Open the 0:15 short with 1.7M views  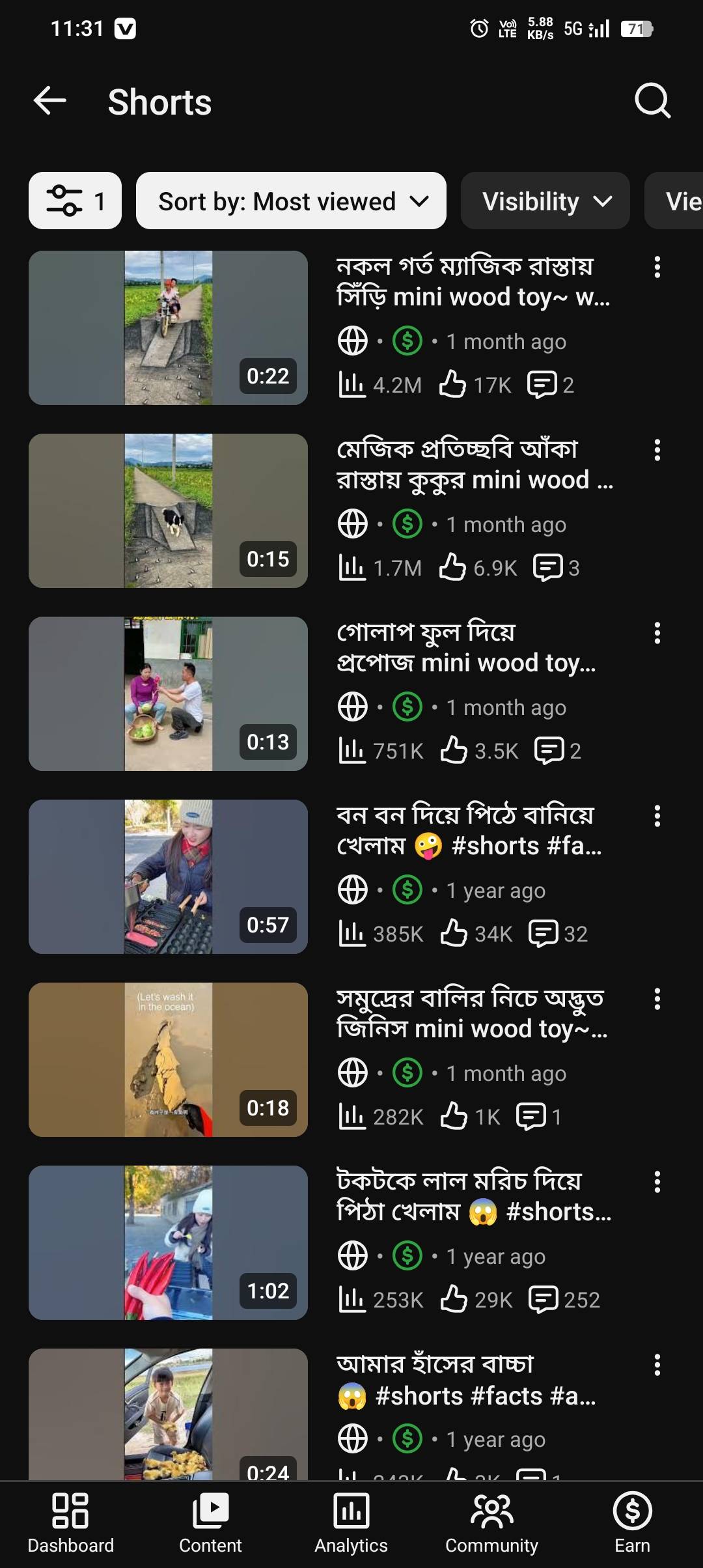[x=168, y=511]
